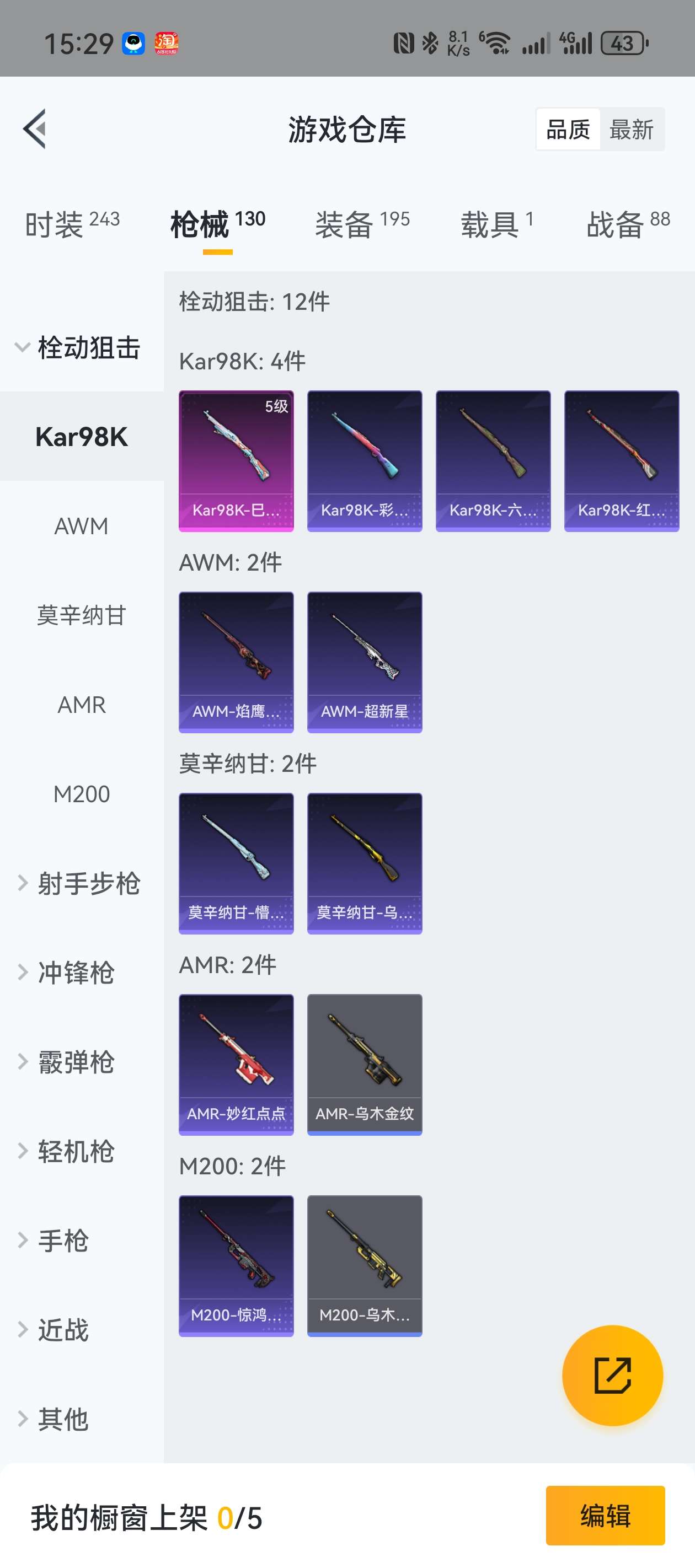Open the AMR-妙红点点 skin card
The width and height of the screenshot is (695, 1568).
(x=236, y=1064)
